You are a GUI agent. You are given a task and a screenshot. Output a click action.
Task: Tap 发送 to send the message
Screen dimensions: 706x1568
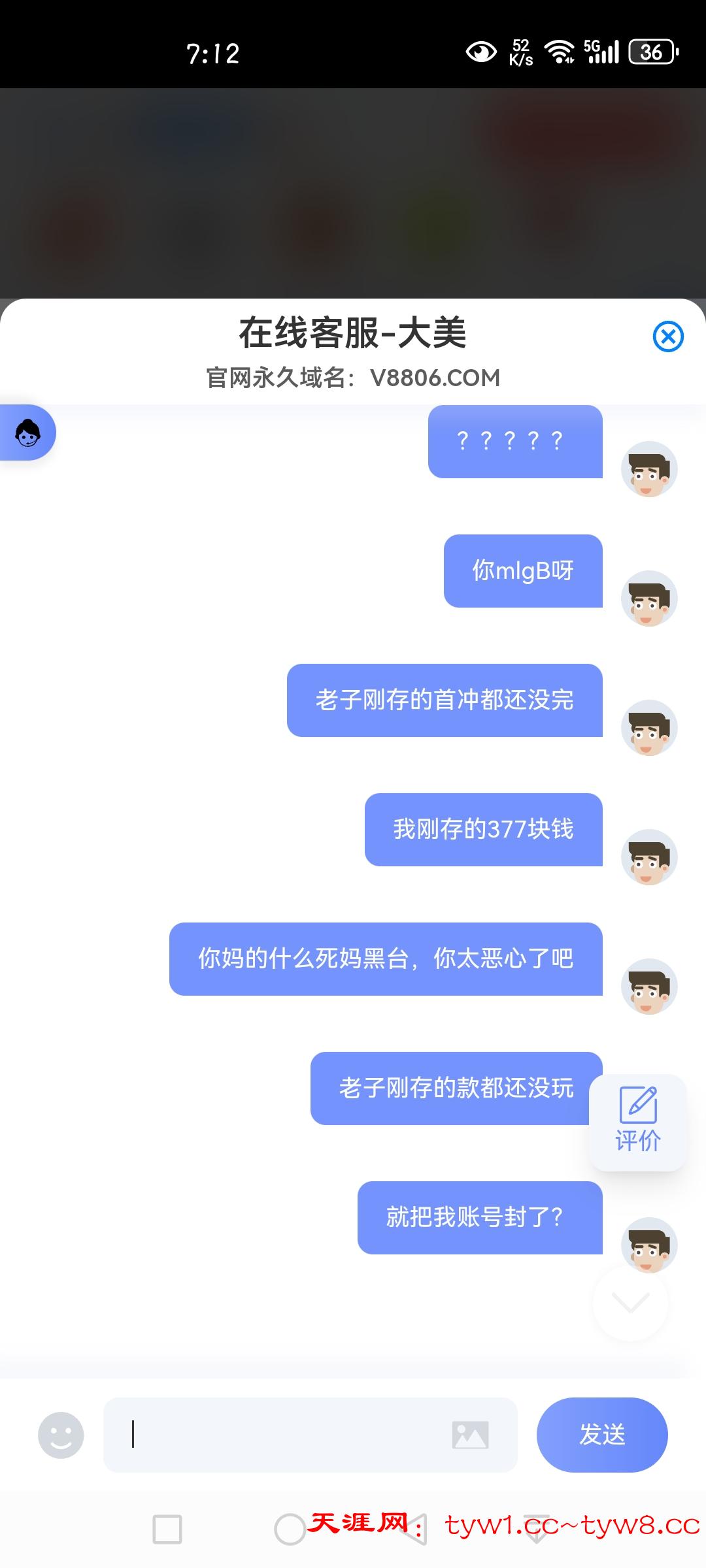(x=602, y=1435)
